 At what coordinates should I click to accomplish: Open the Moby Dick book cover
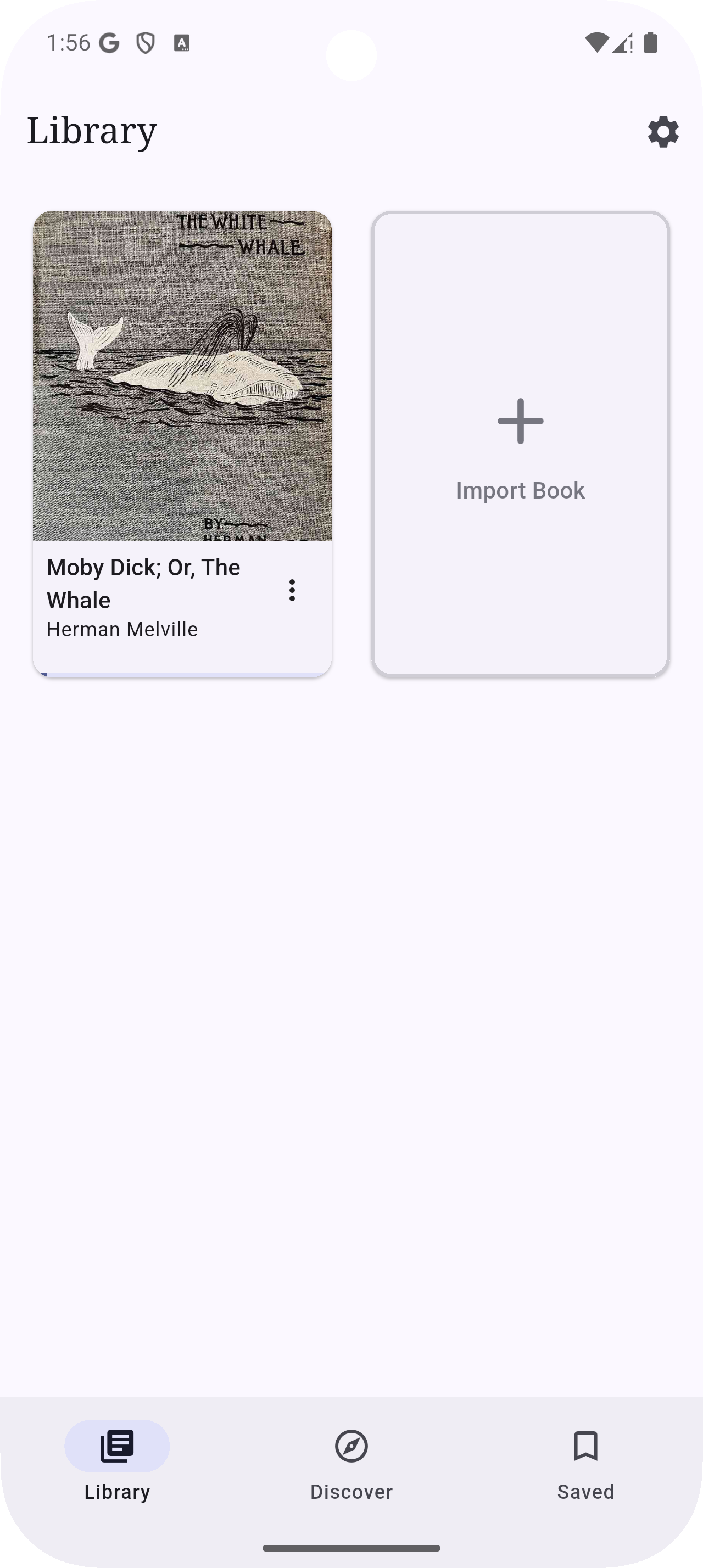[x=182, y=375]
